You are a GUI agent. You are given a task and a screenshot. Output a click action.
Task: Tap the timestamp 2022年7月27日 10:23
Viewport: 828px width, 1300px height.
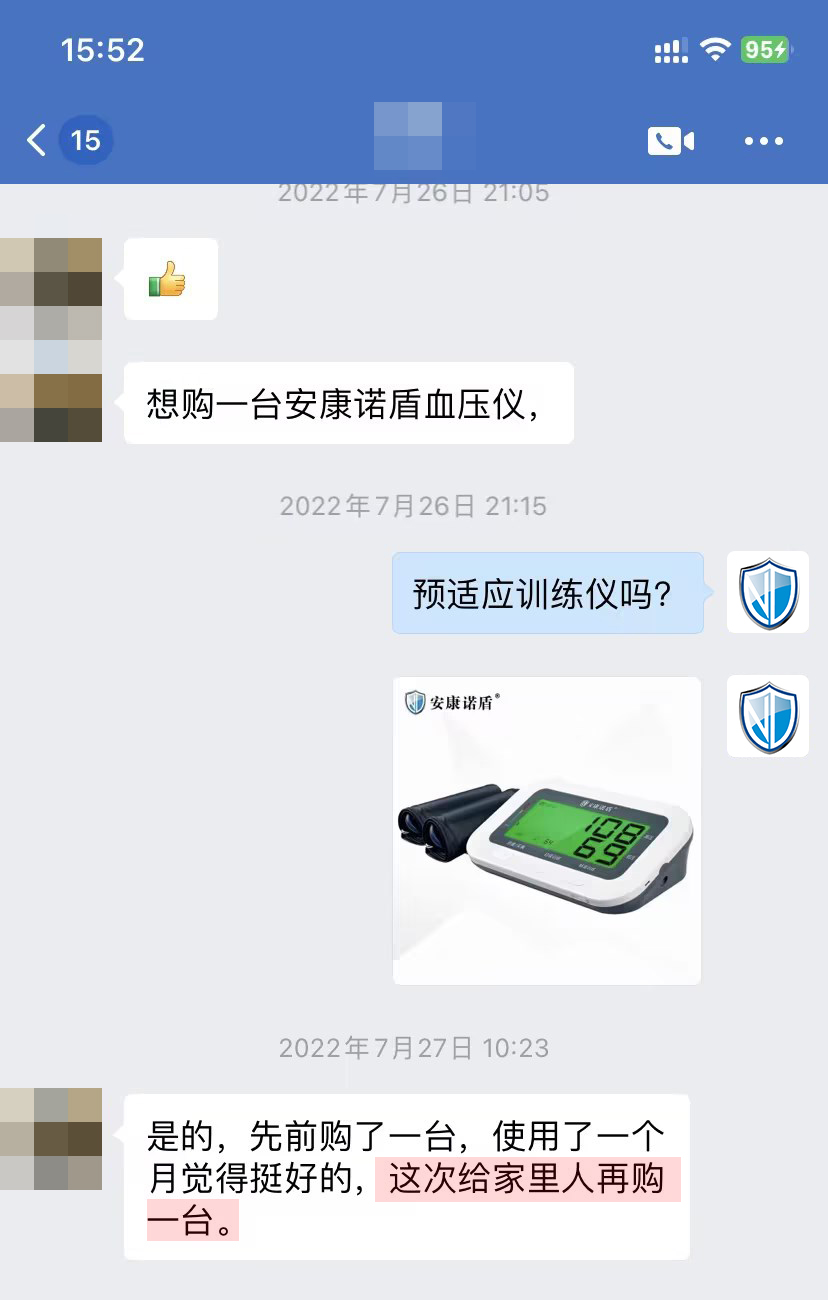pos(413,1048)
